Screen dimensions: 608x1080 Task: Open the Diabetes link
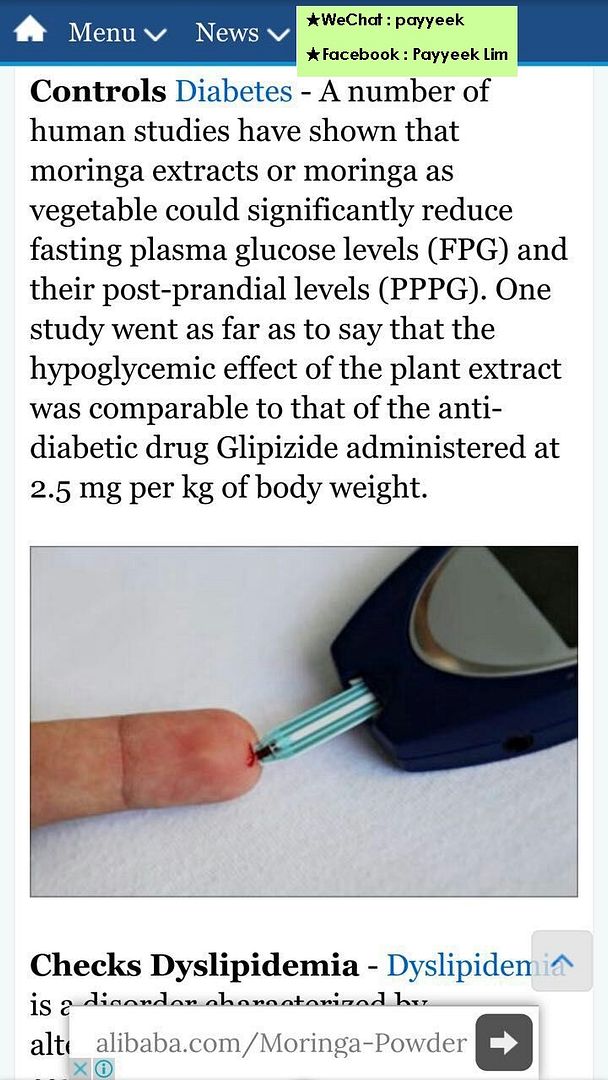233,92
